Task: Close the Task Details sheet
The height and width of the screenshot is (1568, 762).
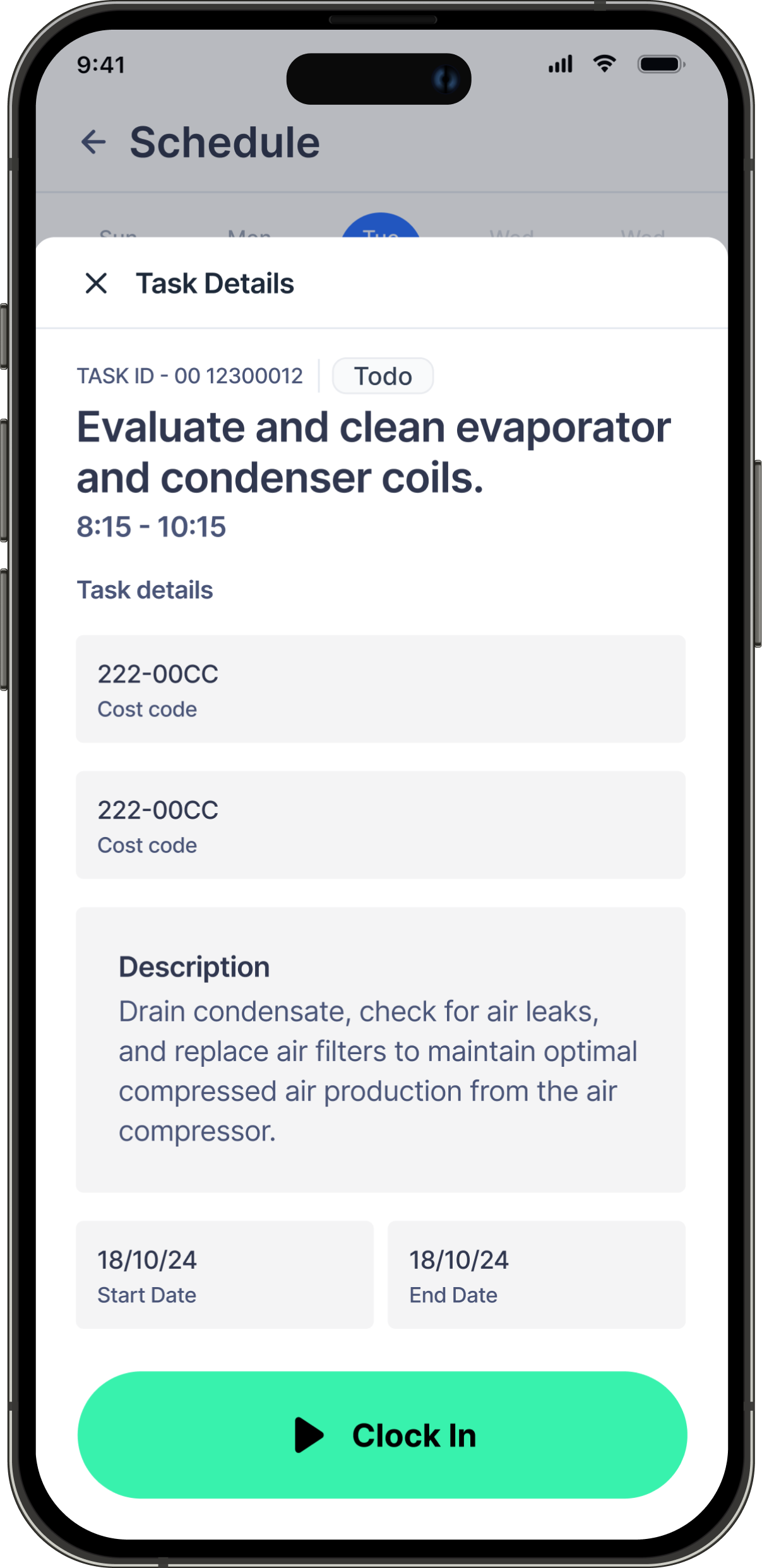Action: pyautogui.click(x=96, y=283)
